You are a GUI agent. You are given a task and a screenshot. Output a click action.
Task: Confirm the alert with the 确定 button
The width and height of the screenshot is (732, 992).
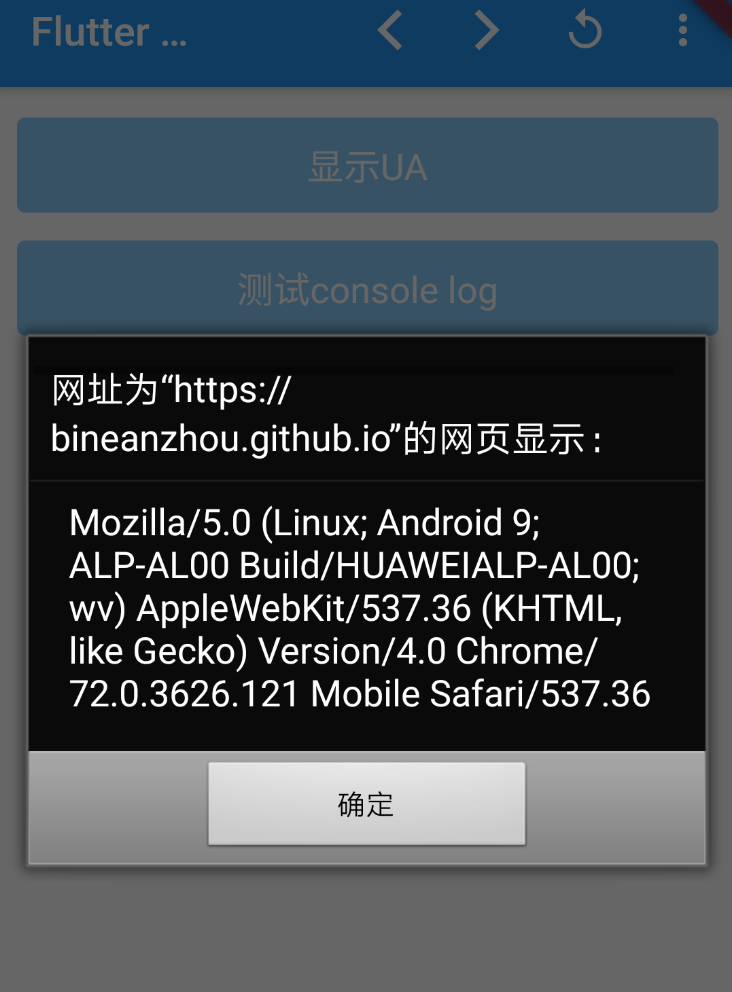[x=366, y=803]
